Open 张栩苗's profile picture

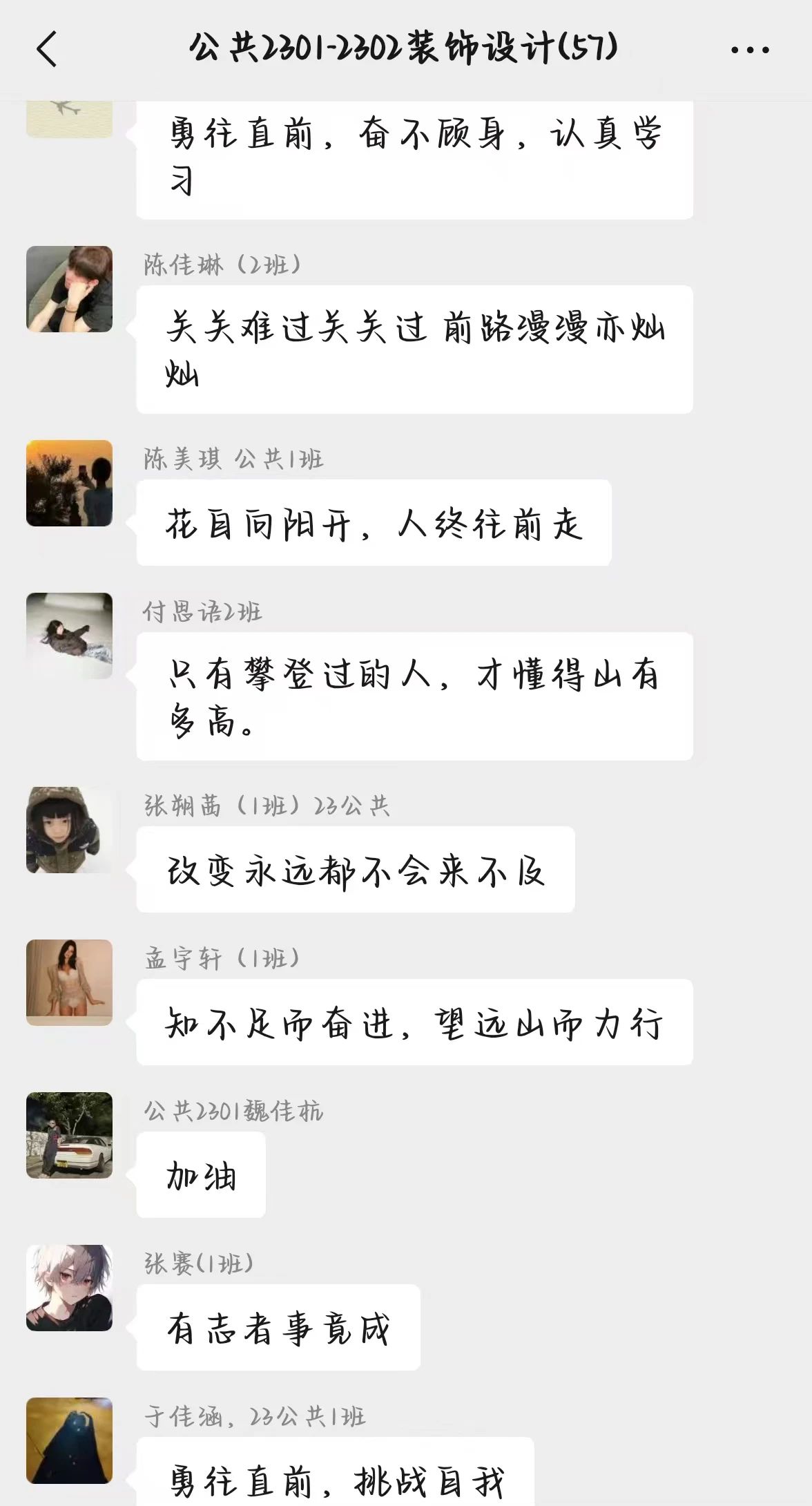point(69,830)
